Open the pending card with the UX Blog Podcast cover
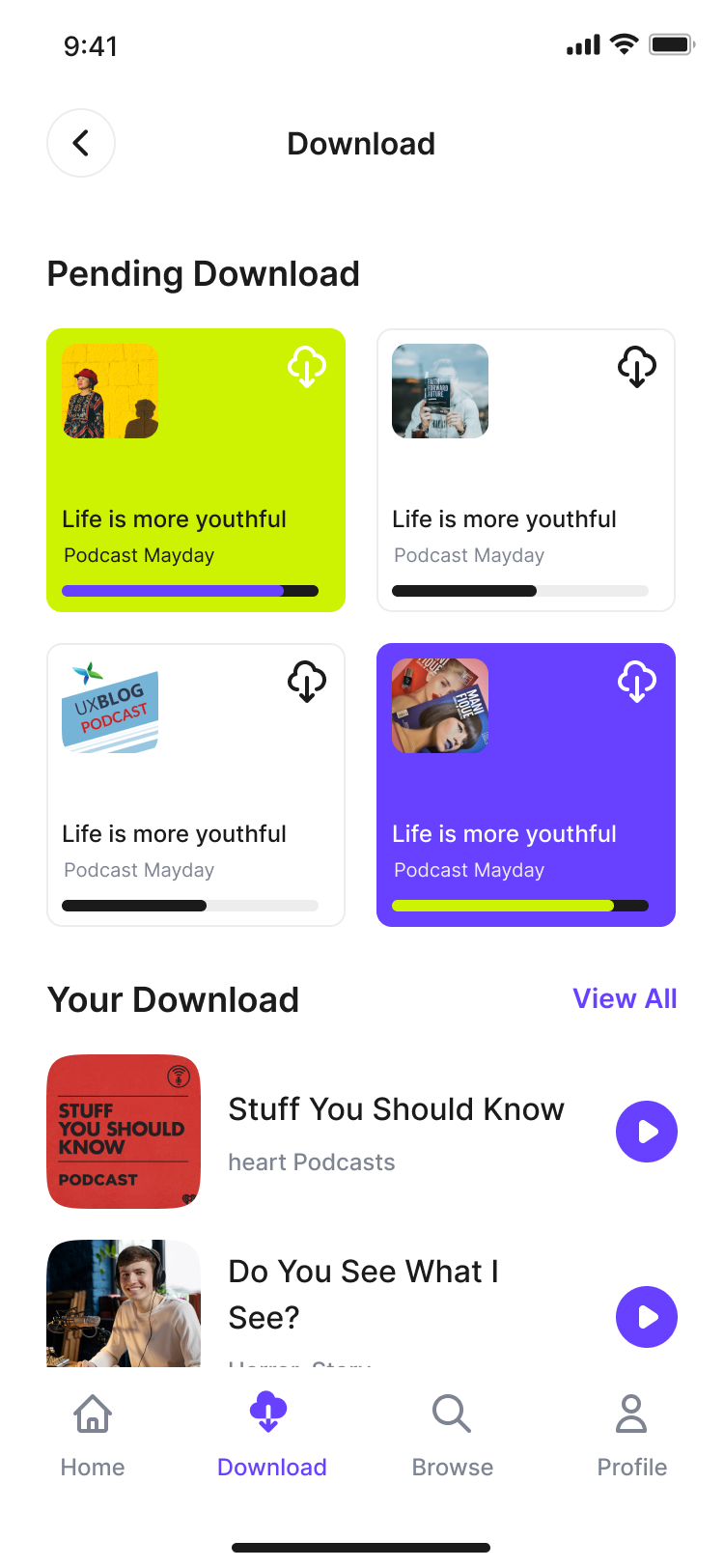The height and width of the screenshot is (1568, 724). click(196, 784)
